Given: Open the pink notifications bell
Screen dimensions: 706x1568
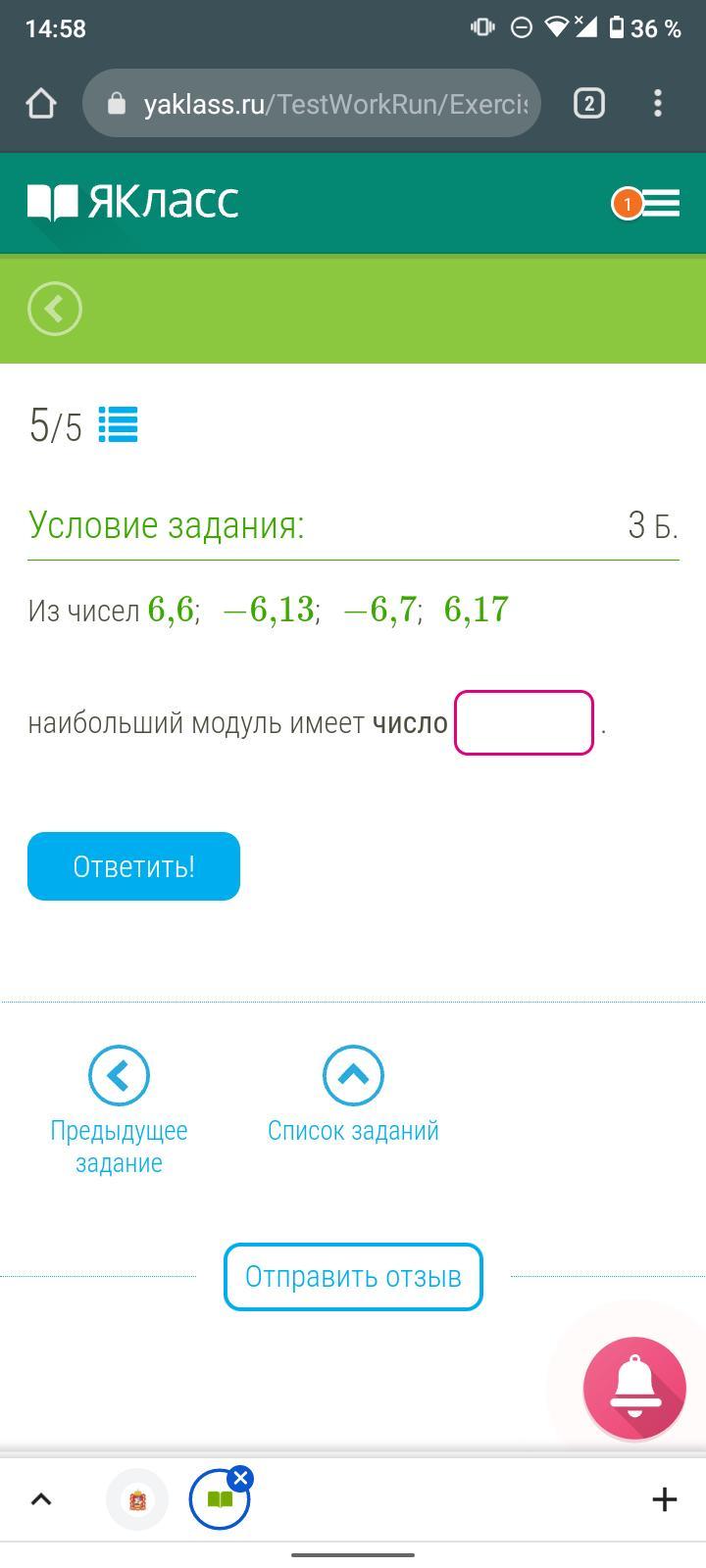Looking at the screenshot, I should (x=634, y=1388).
